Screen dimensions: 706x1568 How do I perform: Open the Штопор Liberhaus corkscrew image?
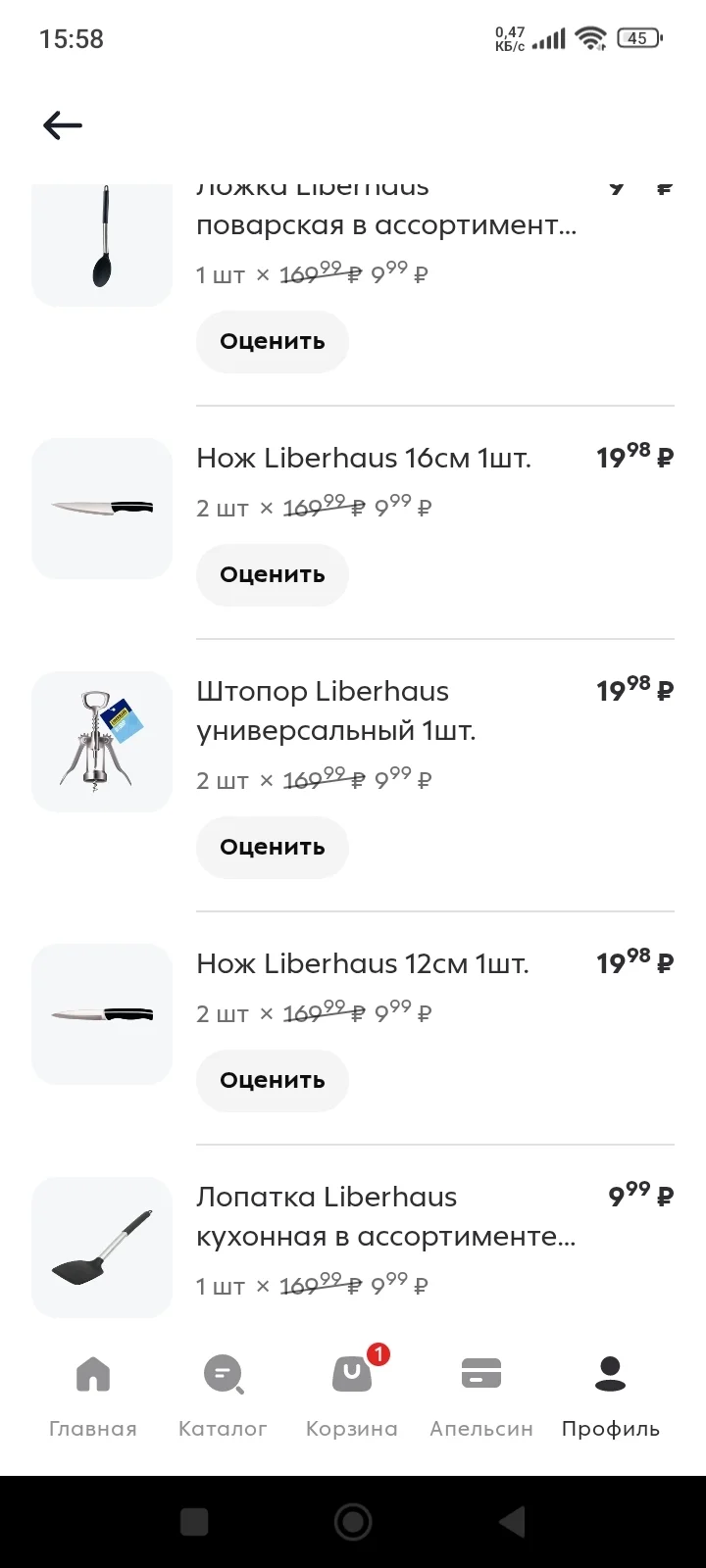point(102,741)
